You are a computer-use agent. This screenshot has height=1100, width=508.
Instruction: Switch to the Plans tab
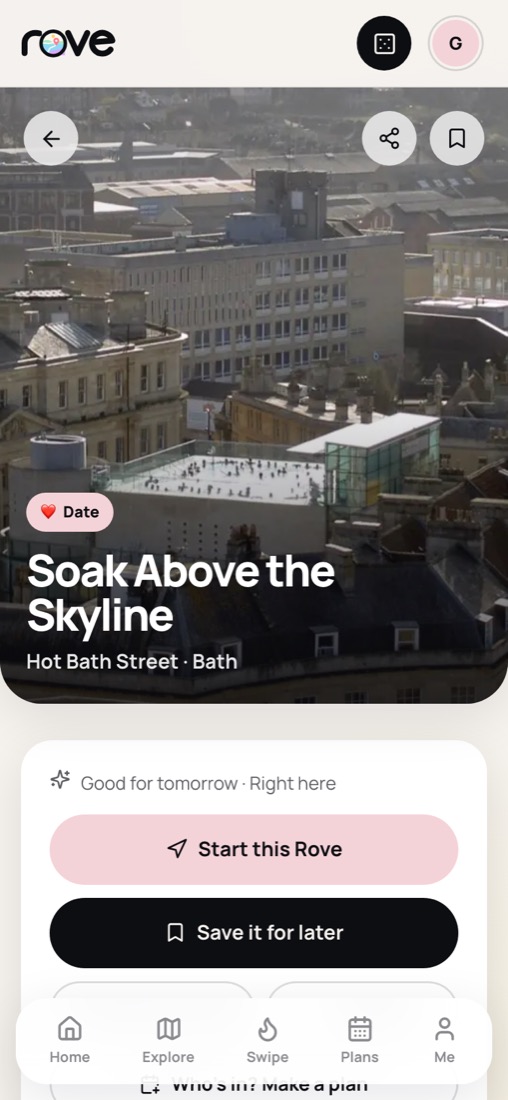[360, 1041]
